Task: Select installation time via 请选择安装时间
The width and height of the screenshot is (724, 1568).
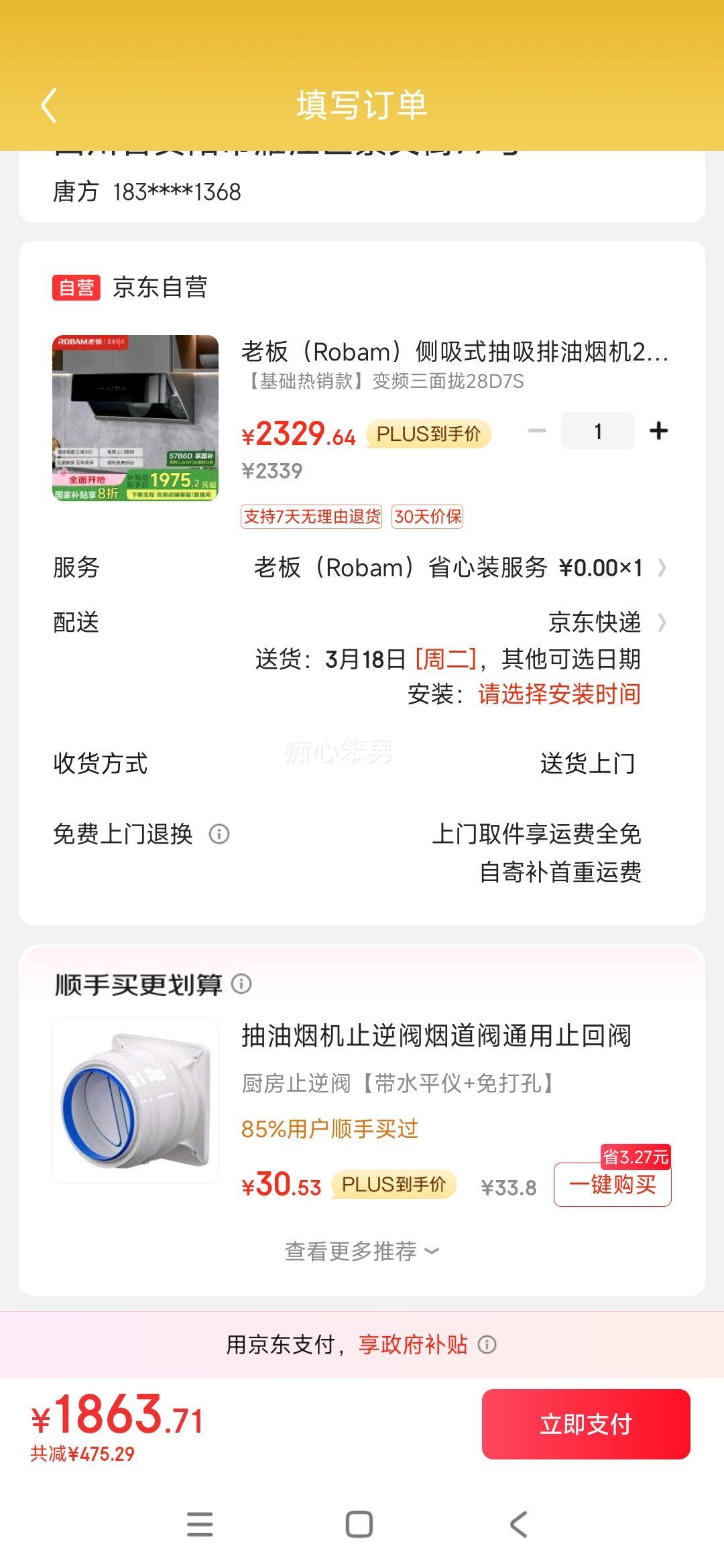Action: point(559,694)
